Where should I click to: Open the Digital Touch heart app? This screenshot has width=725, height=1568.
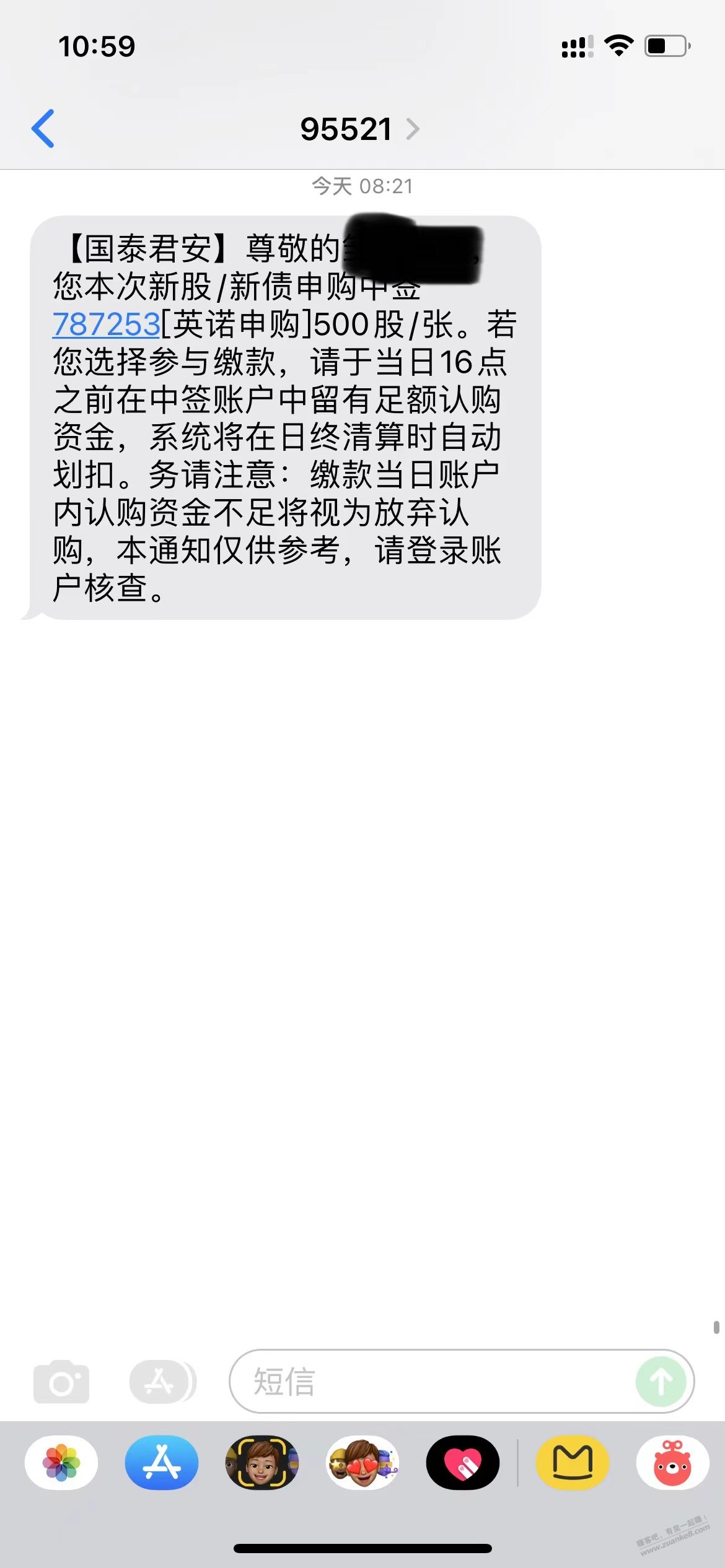463,1463
